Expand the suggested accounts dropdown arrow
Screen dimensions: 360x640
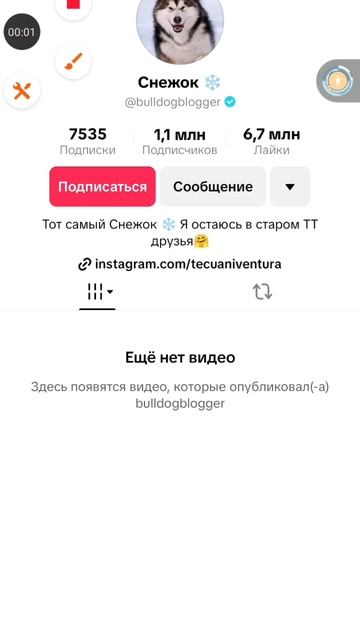[x=290, y=187]
